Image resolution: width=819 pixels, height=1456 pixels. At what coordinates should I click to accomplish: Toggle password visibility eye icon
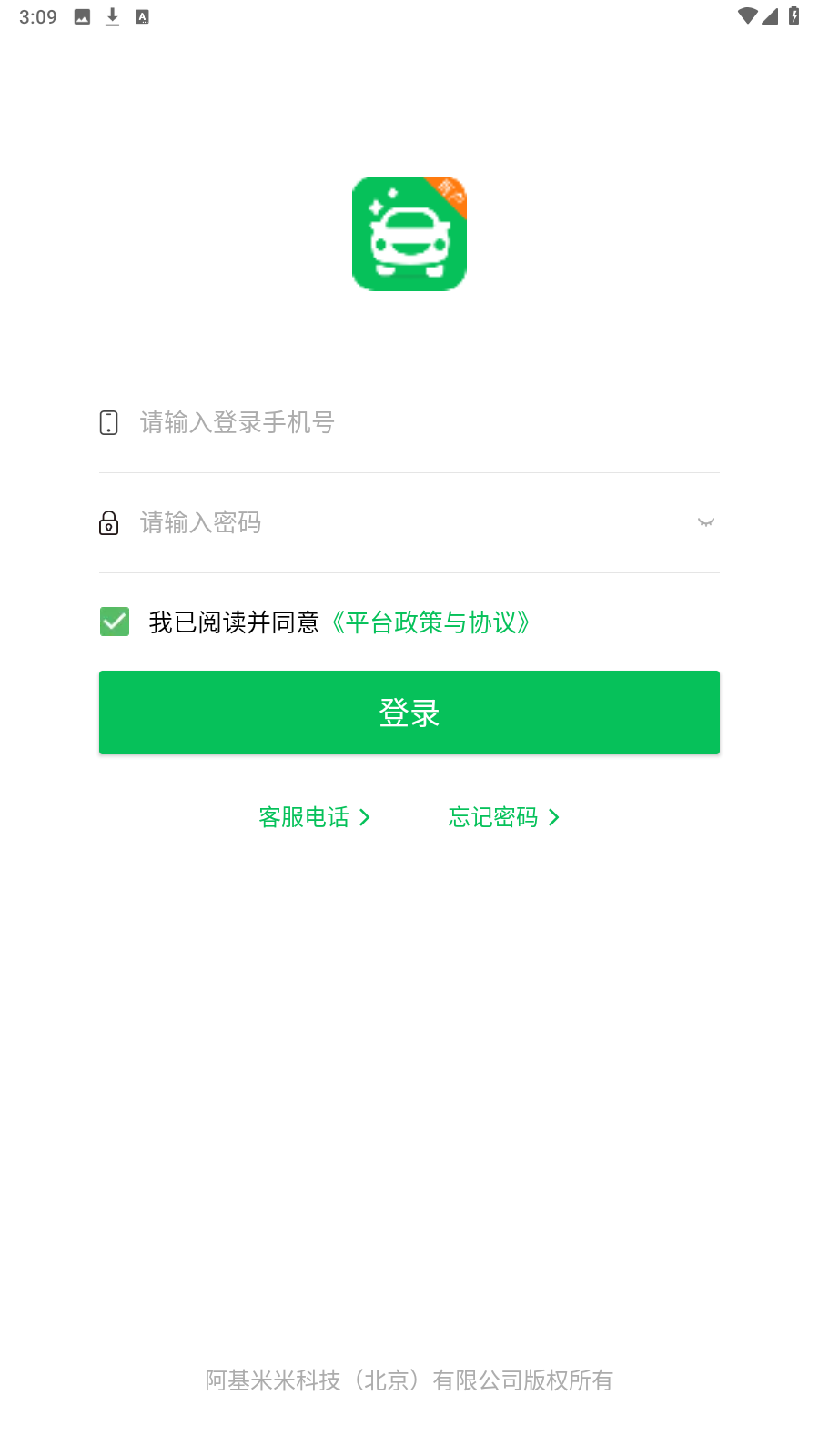[705, 522]
